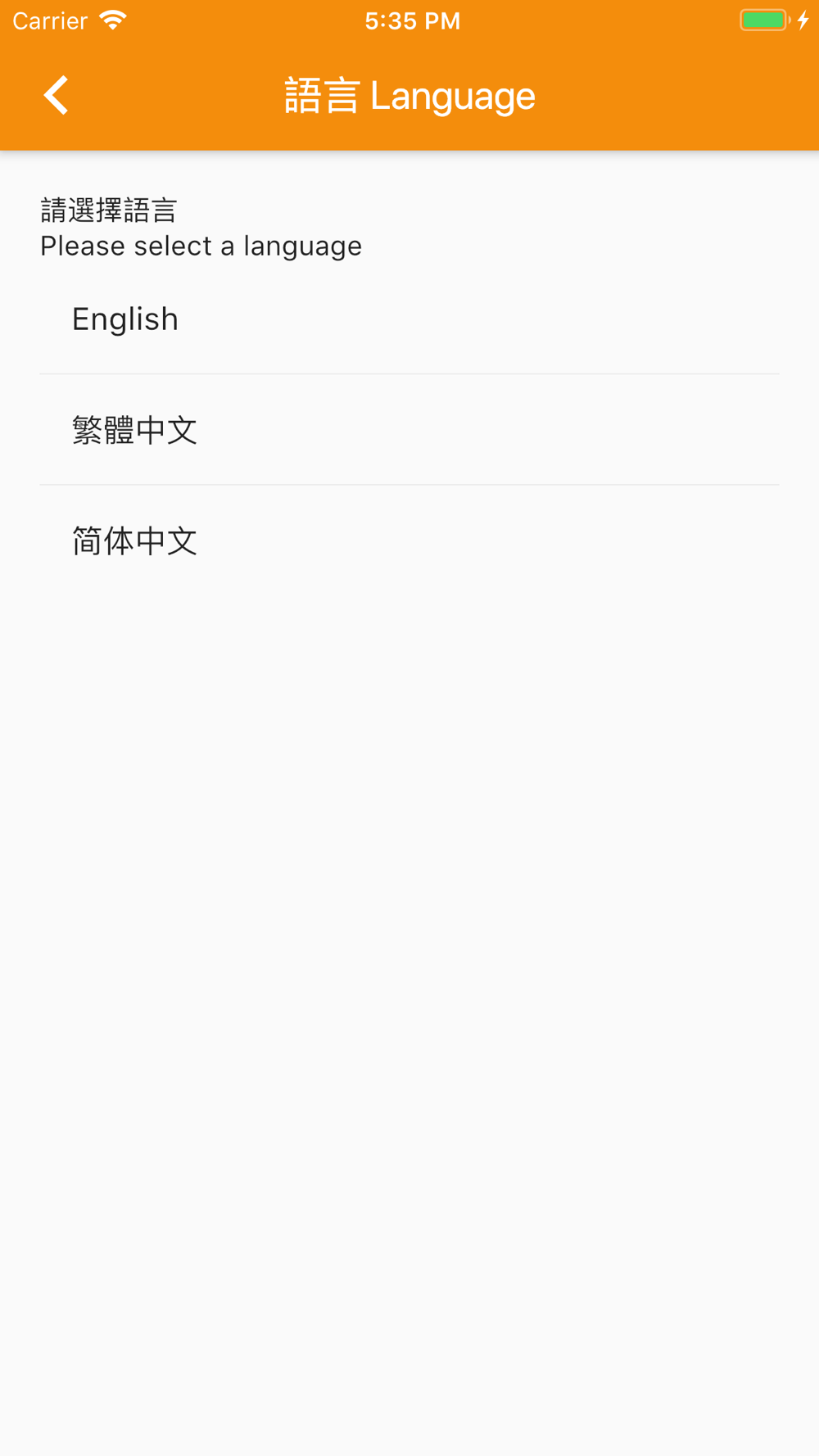Choose 繁體中文 (Traditional Chinese)
Viewport: 819px width, 1456px height.
[x=409, y=430]
